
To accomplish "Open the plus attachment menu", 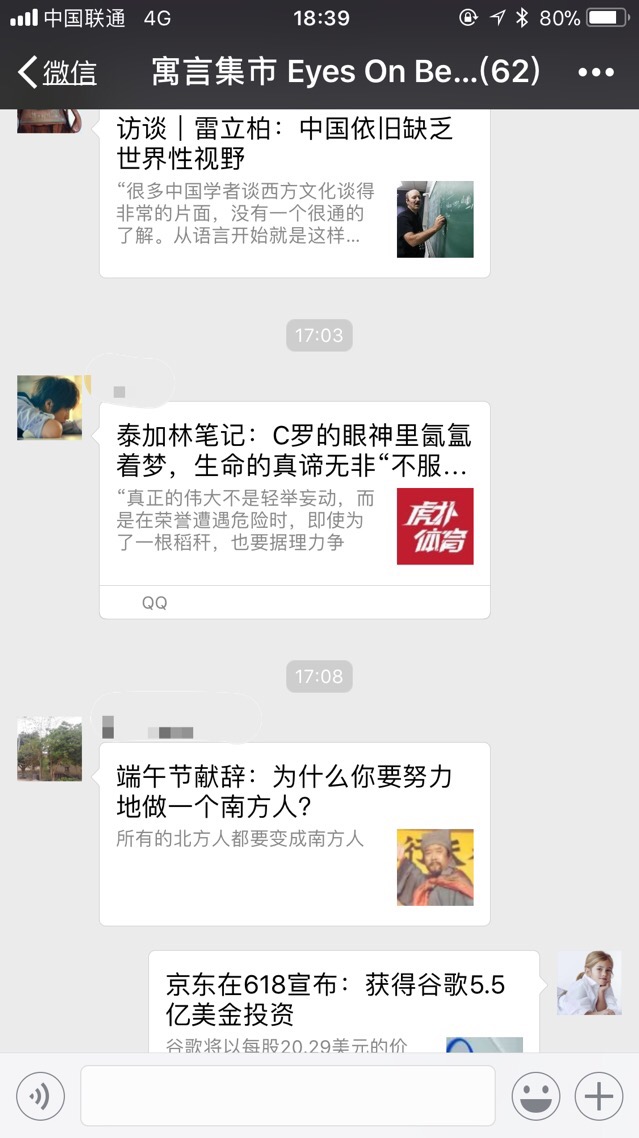I will (599, 1096).
